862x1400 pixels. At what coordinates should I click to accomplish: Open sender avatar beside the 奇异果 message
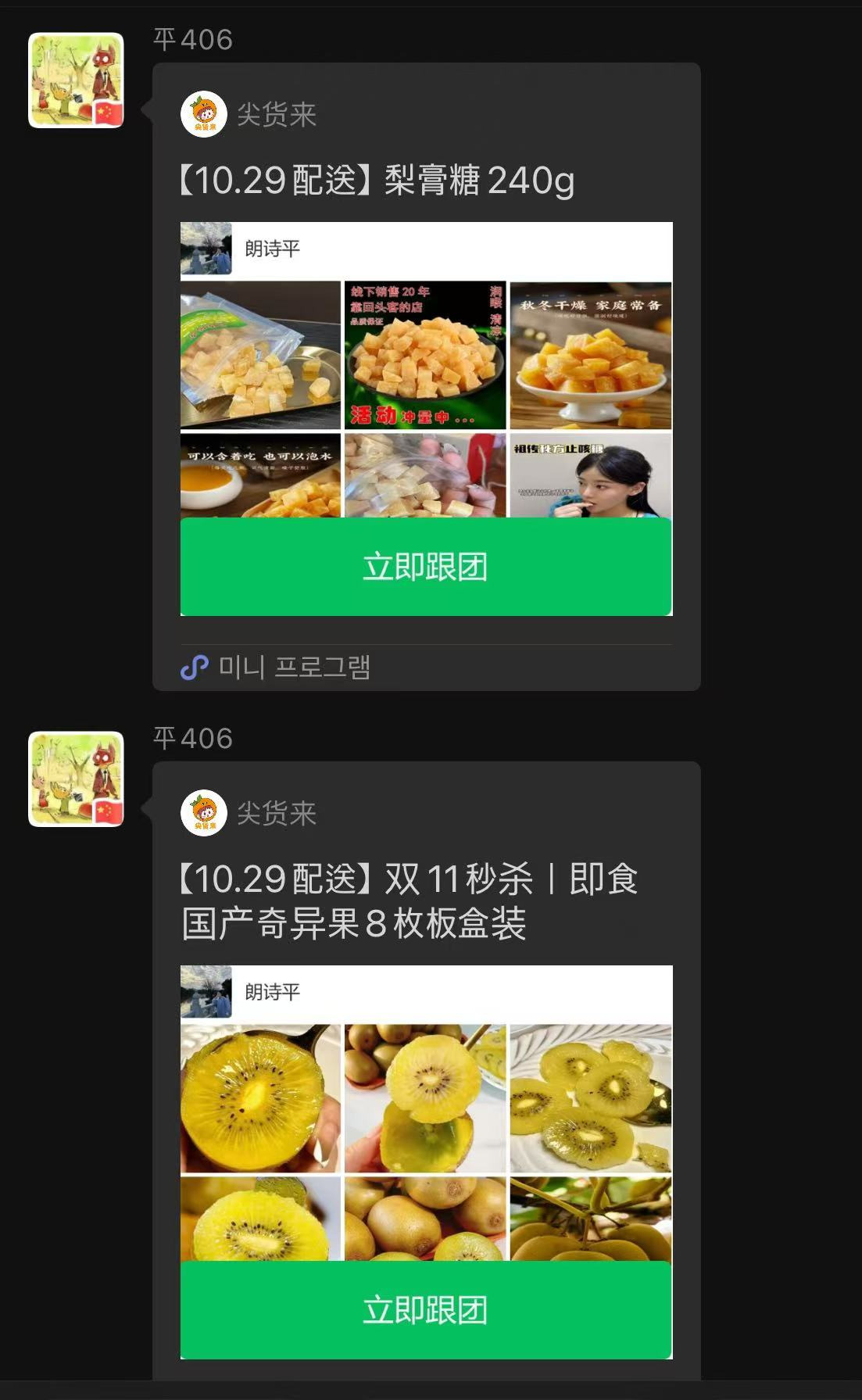pos(76,779)
